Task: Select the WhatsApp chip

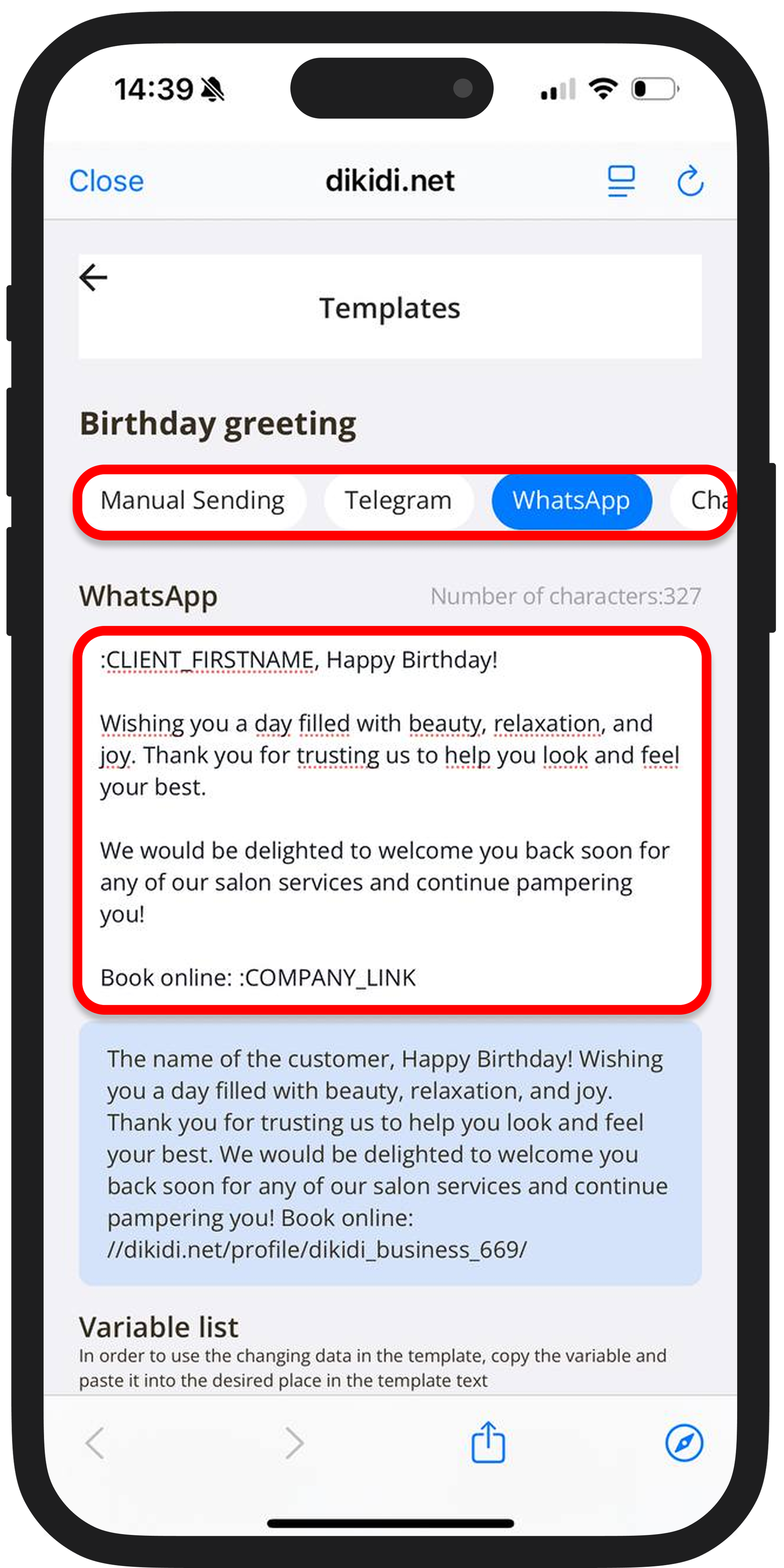Action: [x=571, y=501]
